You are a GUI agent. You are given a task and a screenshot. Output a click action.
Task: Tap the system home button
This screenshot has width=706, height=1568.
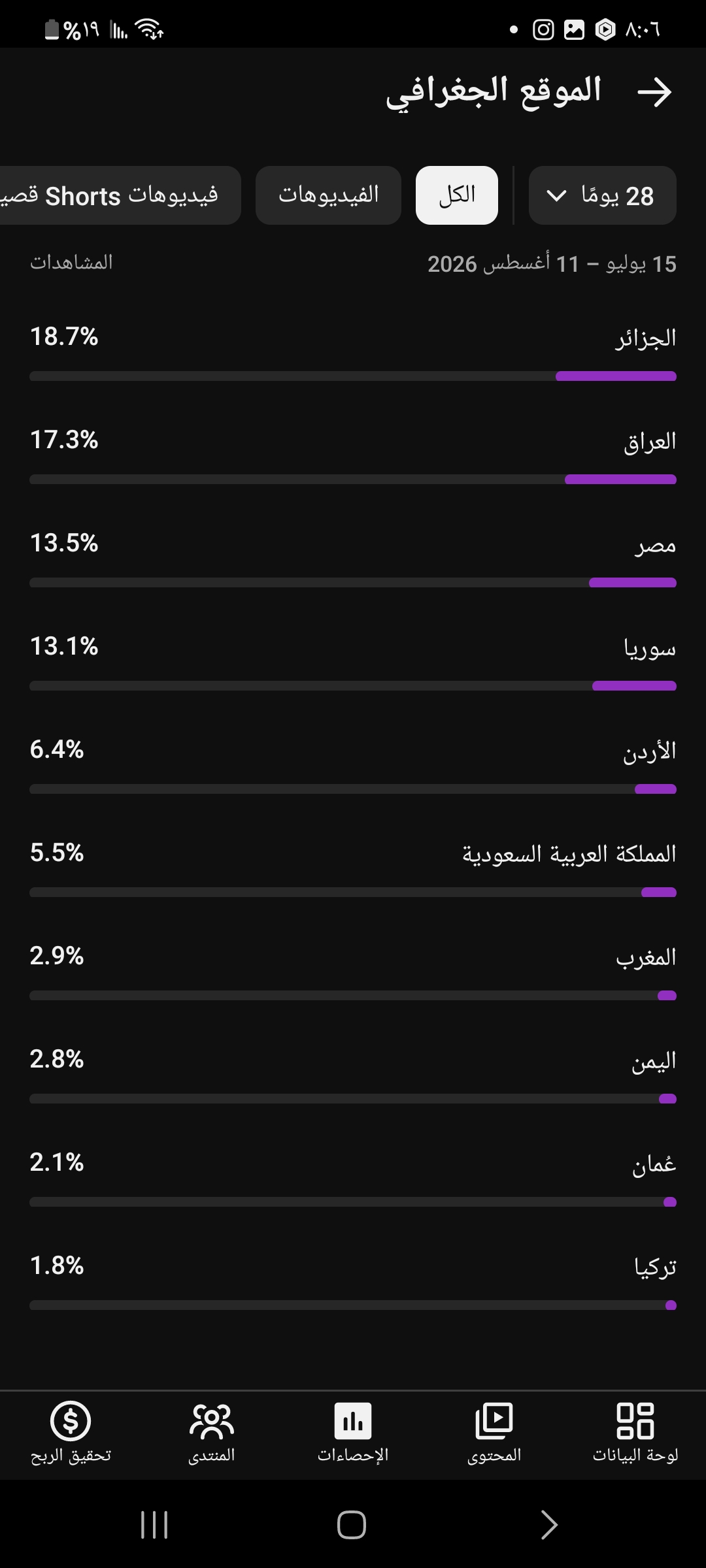(352, 1526)
